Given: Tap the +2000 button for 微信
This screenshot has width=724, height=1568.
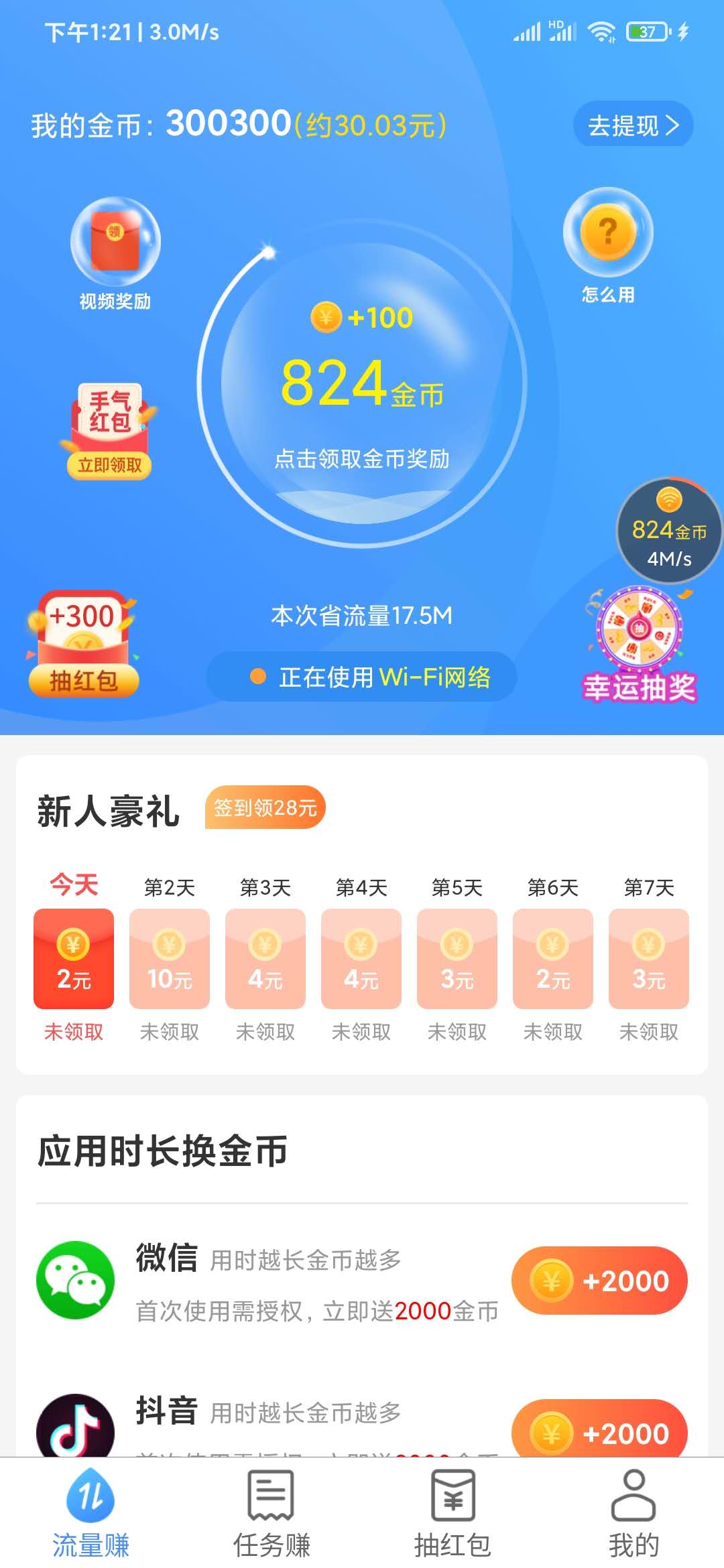Looking at the screenshot, I should click(x=599, y=1281).
